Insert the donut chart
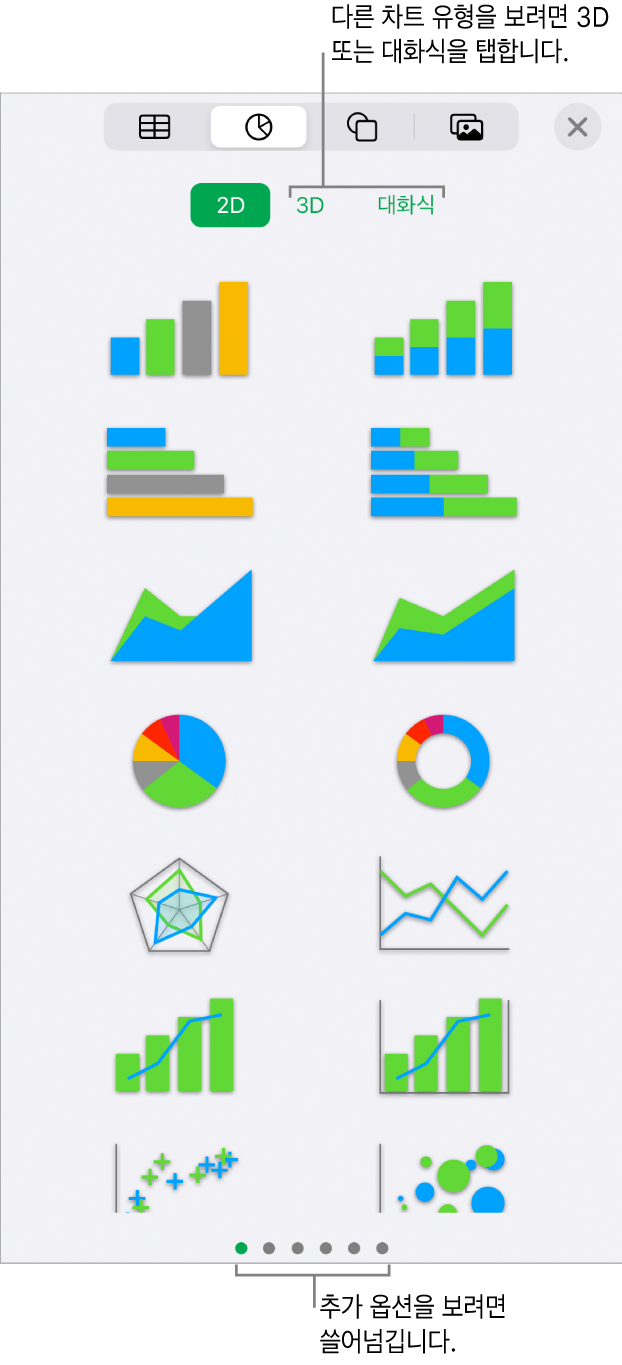622x1365 pixels. [443, 762]
